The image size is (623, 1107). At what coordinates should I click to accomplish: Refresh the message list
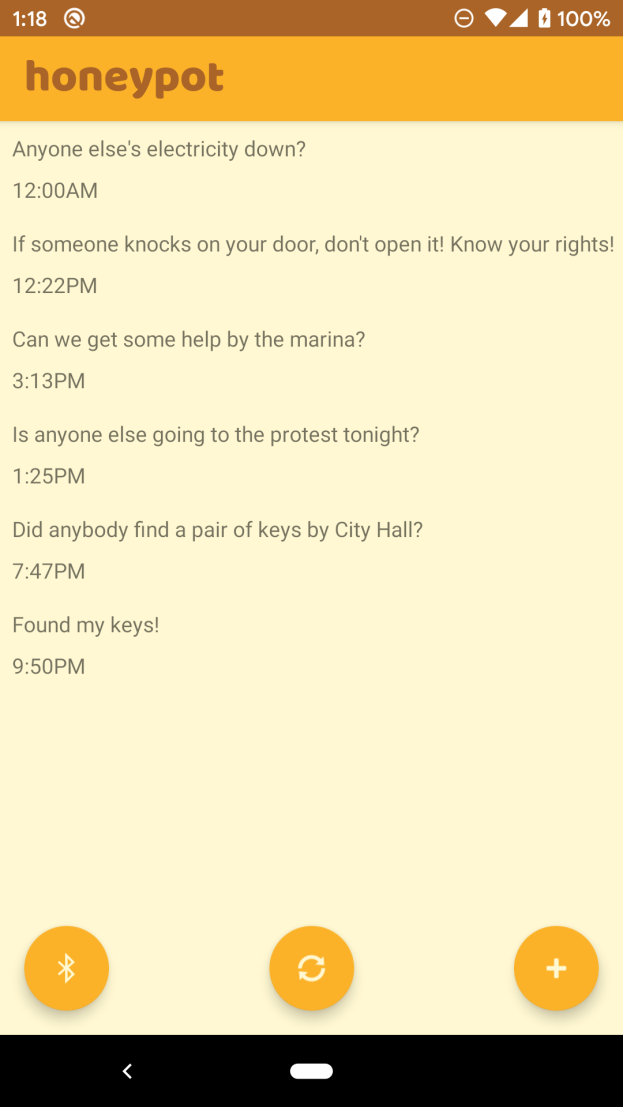311,968
